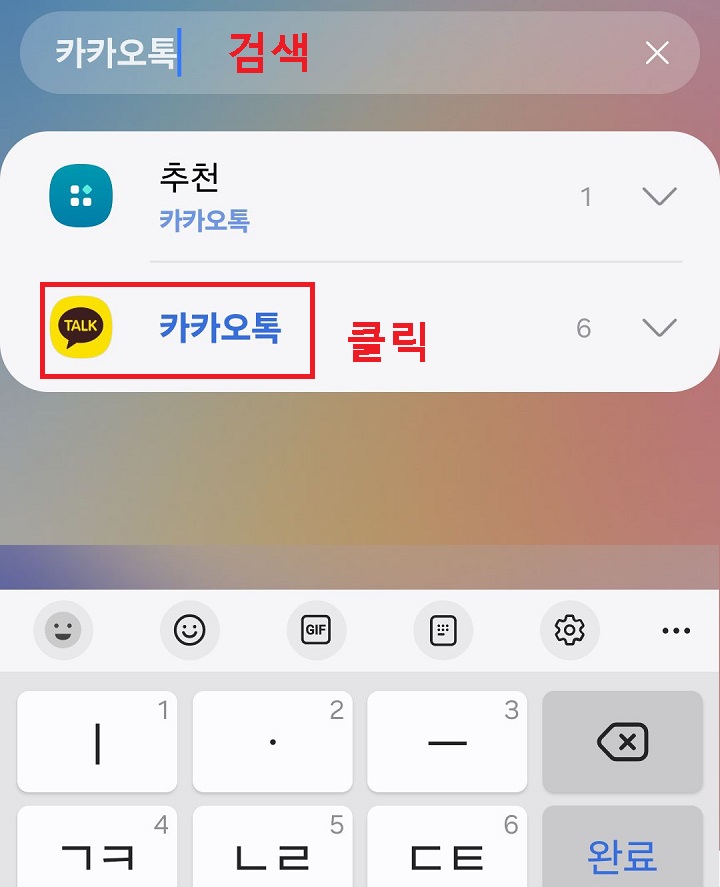Select the smiley emoticon icon

190,630
